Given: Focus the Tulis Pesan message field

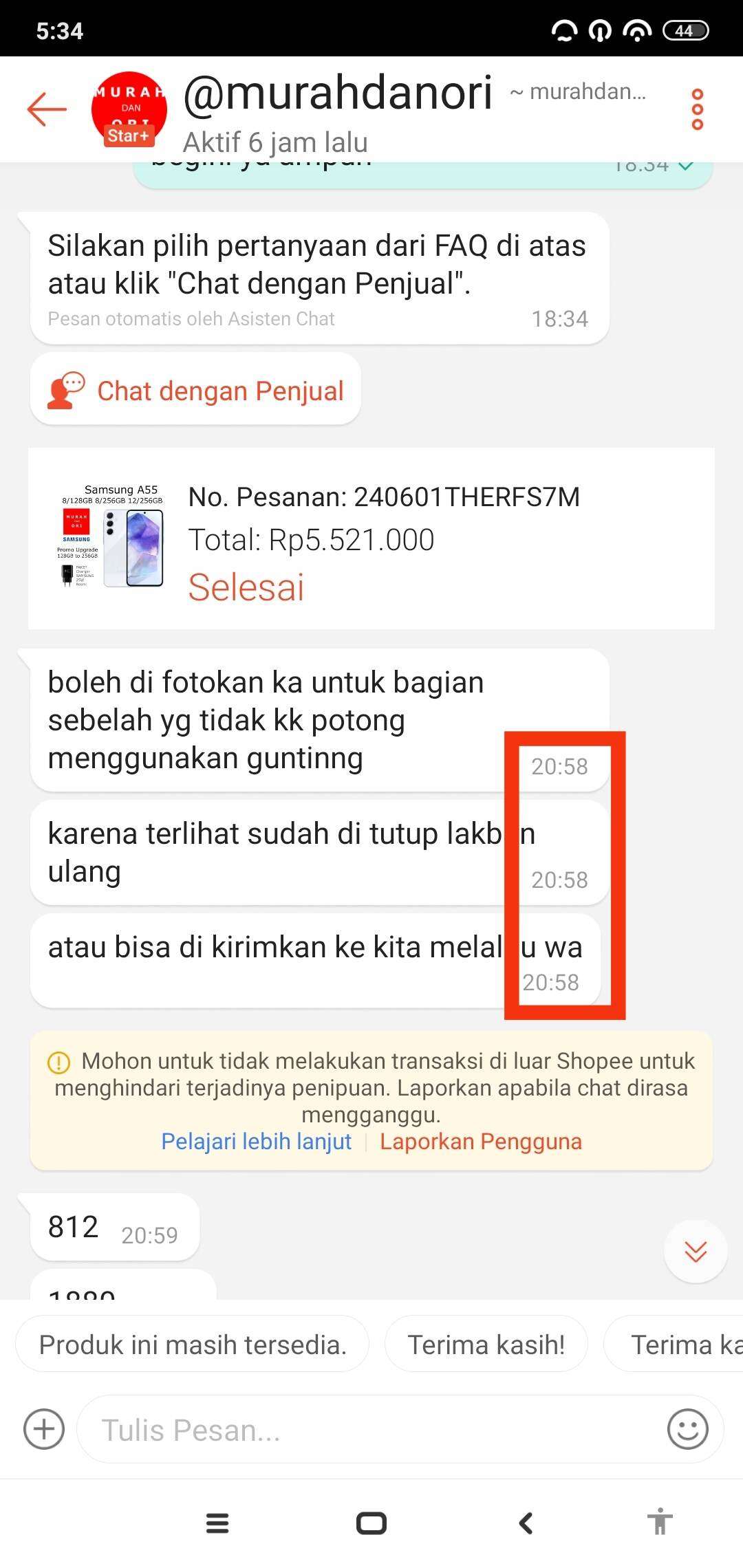Looking at the screenshot, I should [x=371, y=1430].
